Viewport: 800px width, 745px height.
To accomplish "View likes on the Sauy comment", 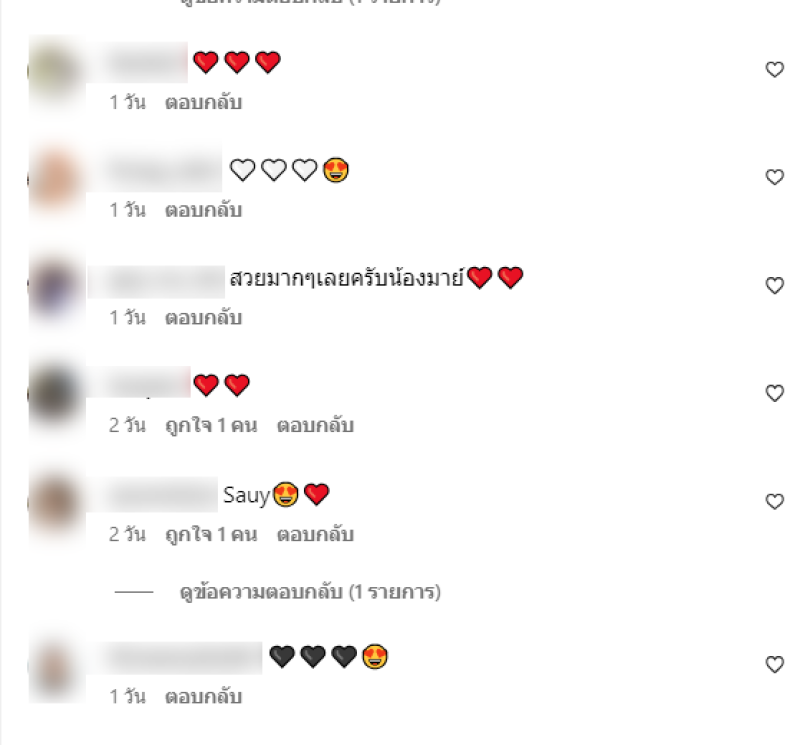I will [211, 534].
